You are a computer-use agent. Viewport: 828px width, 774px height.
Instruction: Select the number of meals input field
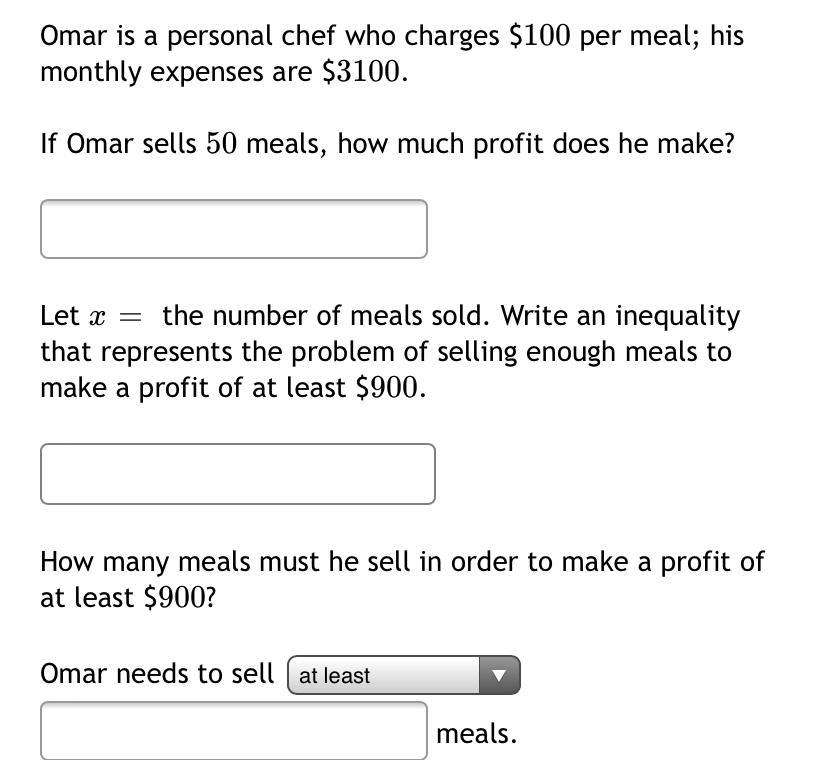[233, 731]
